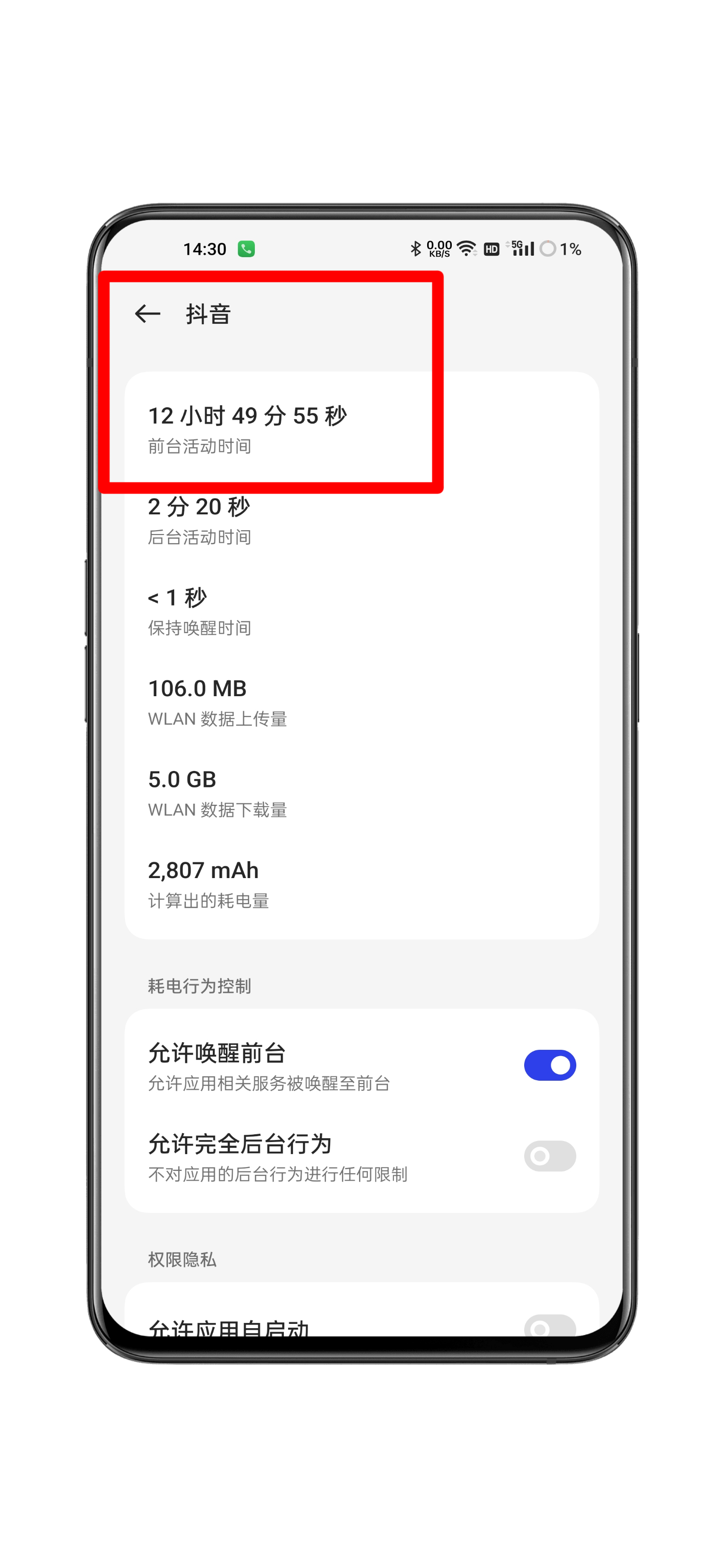Go back from the 抖音 details page
Image resolution: width=724 pixels, height=1568 pixels.
point(147,314)
